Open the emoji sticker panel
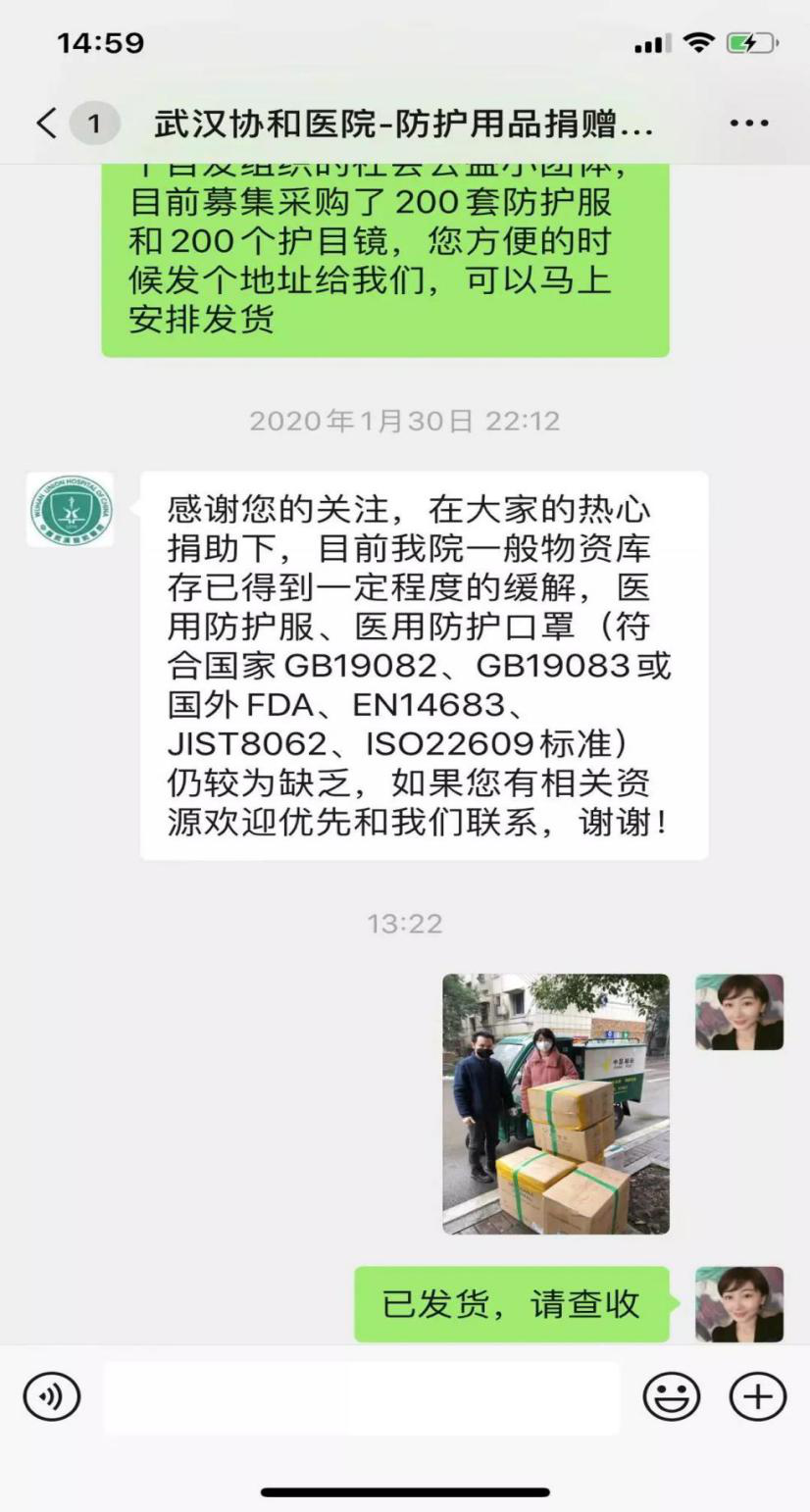The image size is (810, 1512). (671, 1396)
